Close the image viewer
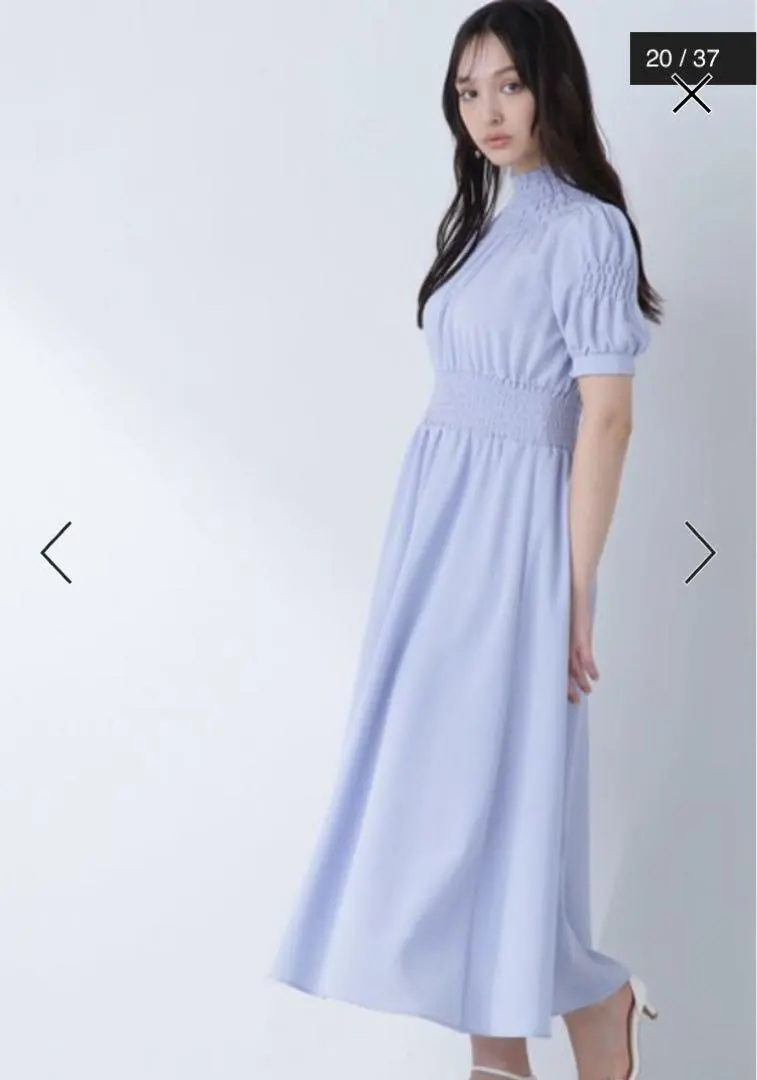Viewport: 757px width, 1080px height. (691, 94)
